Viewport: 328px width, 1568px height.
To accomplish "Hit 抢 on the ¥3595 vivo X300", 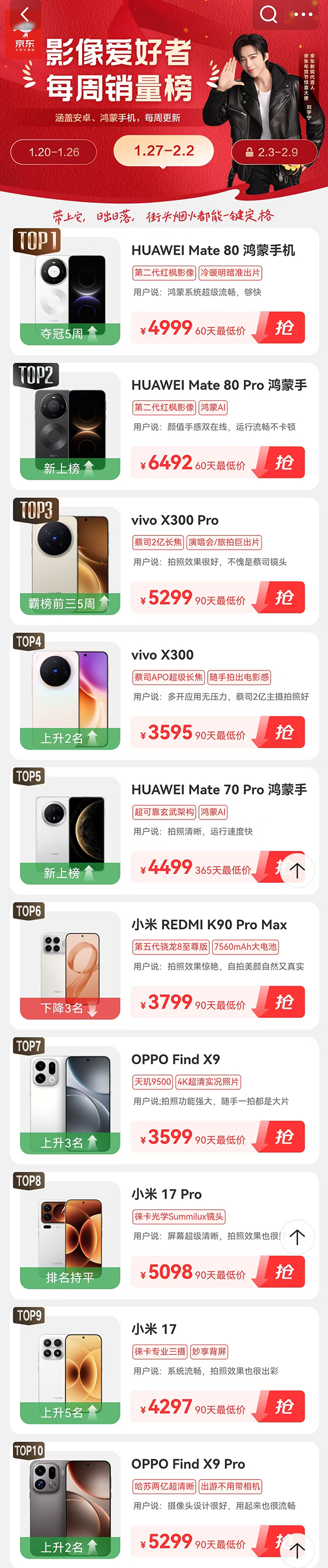I will tap(284, 732).
